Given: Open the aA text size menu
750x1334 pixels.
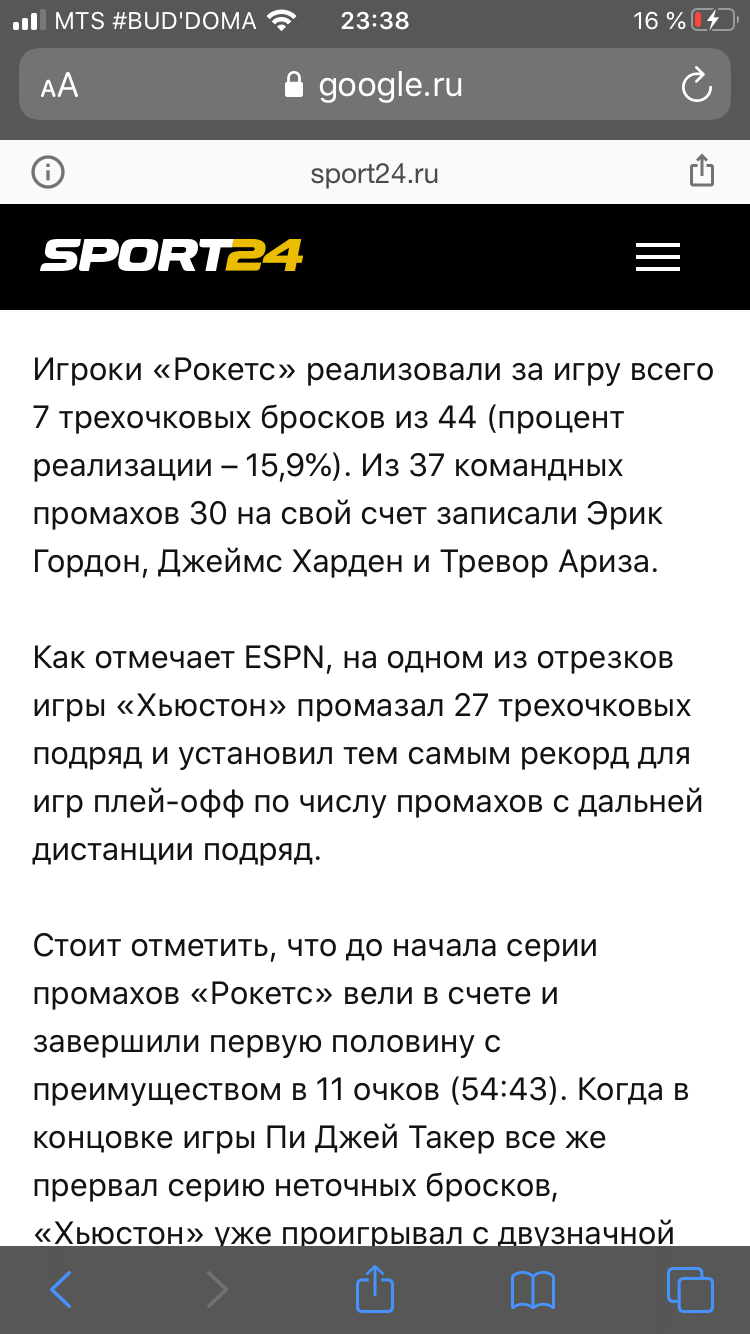Looking at the screenshot, I should click(x=59, y=86).
